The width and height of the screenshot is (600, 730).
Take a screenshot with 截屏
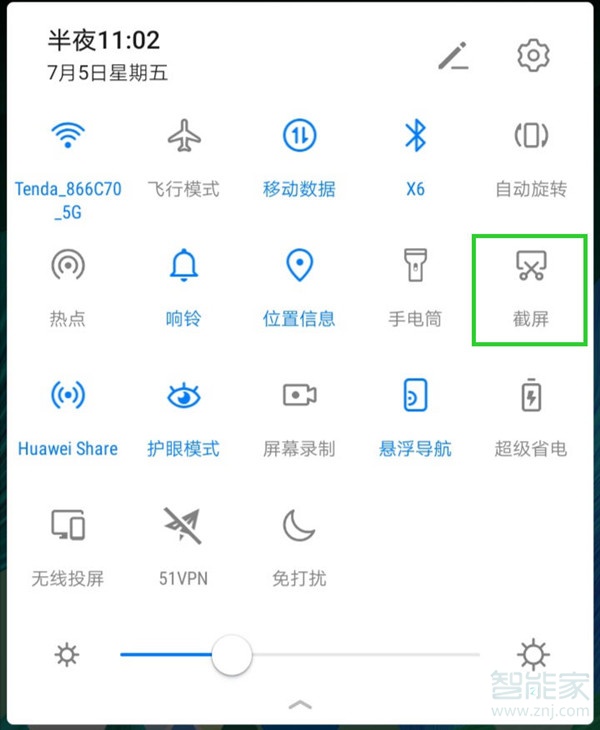(x=531, y=266)
